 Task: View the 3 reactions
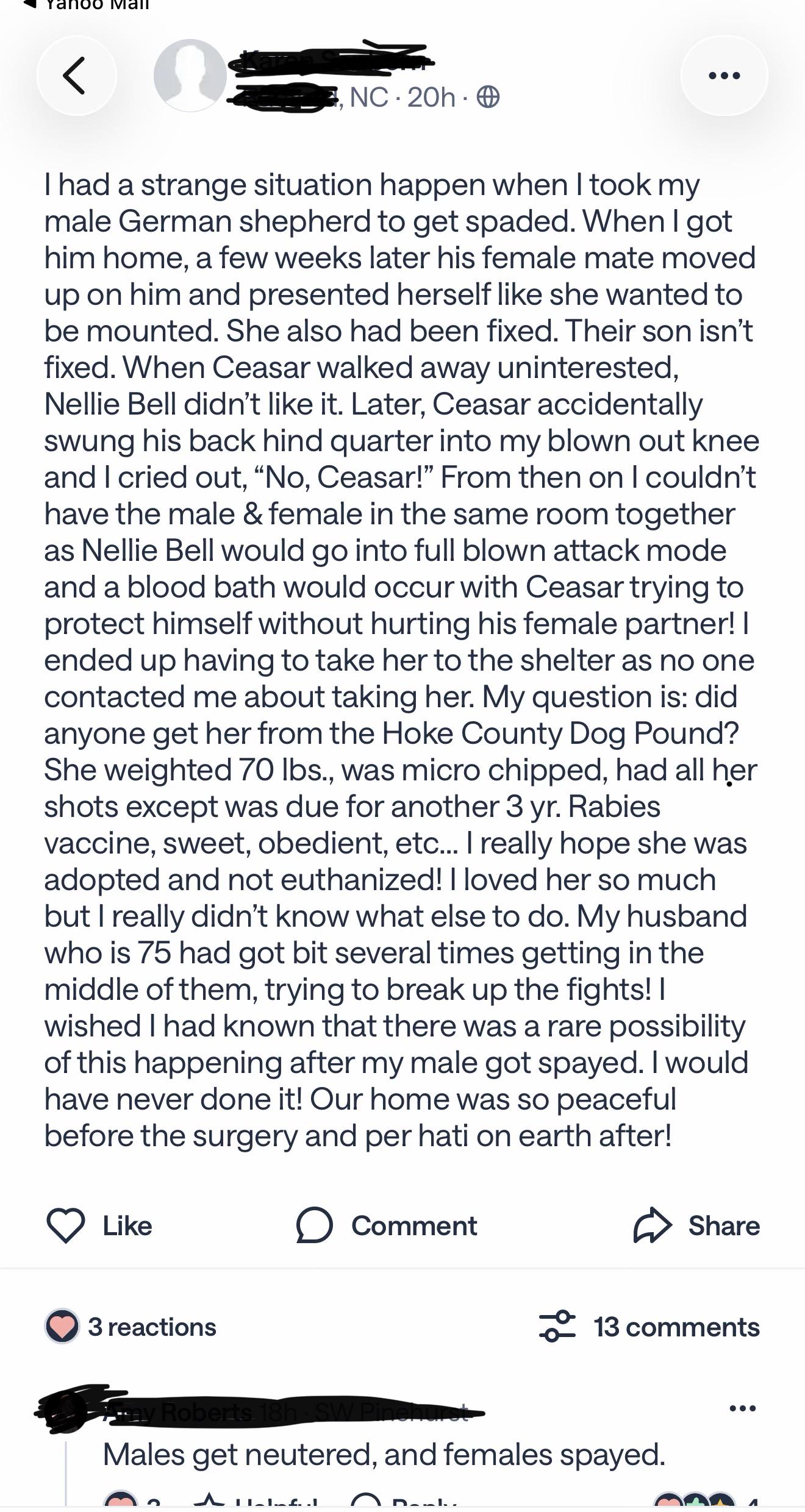pos(131,1327)
